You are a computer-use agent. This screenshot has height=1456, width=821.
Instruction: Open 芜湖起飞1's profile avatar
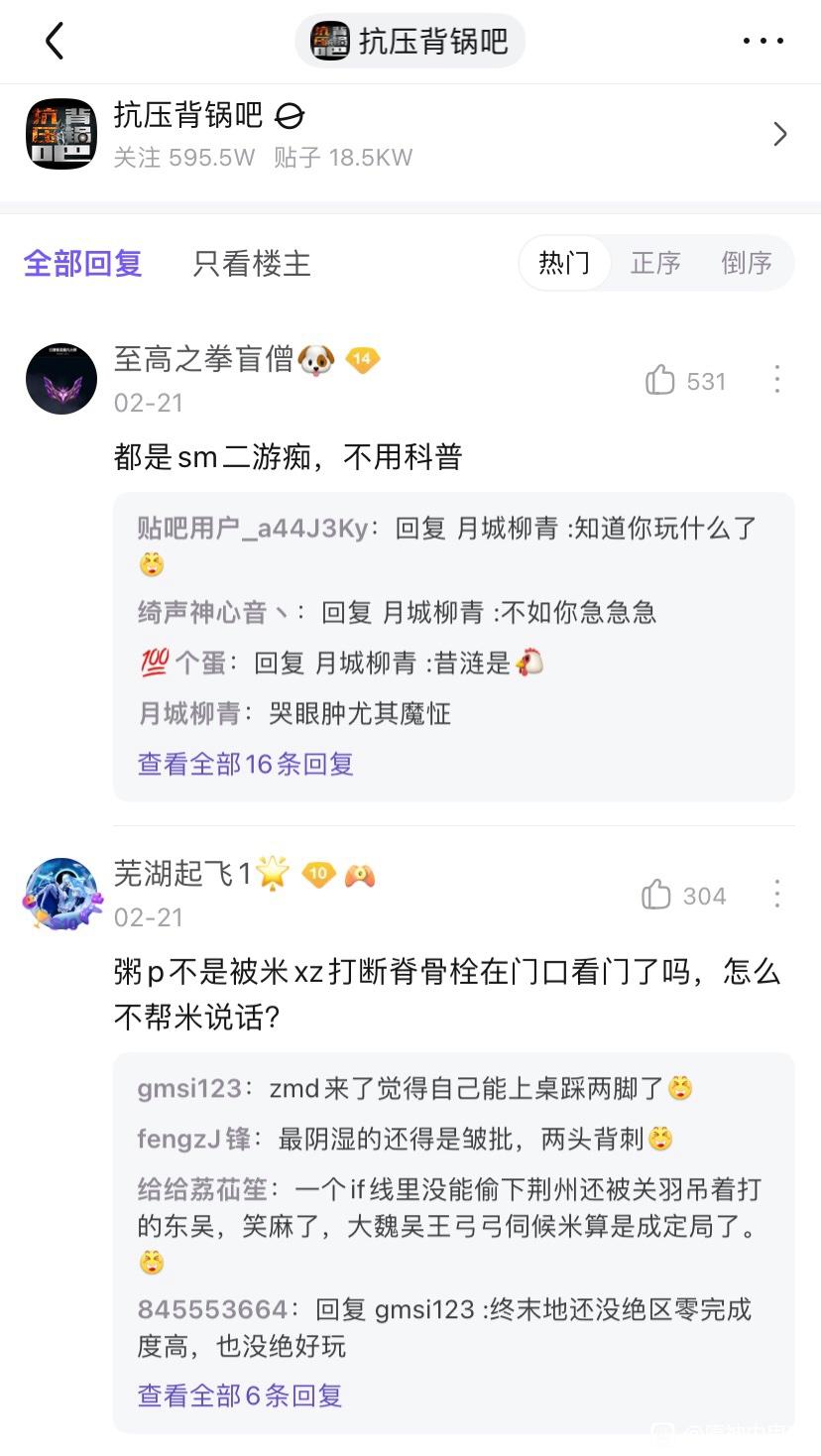pyautogui.click(x=61, y=894)
